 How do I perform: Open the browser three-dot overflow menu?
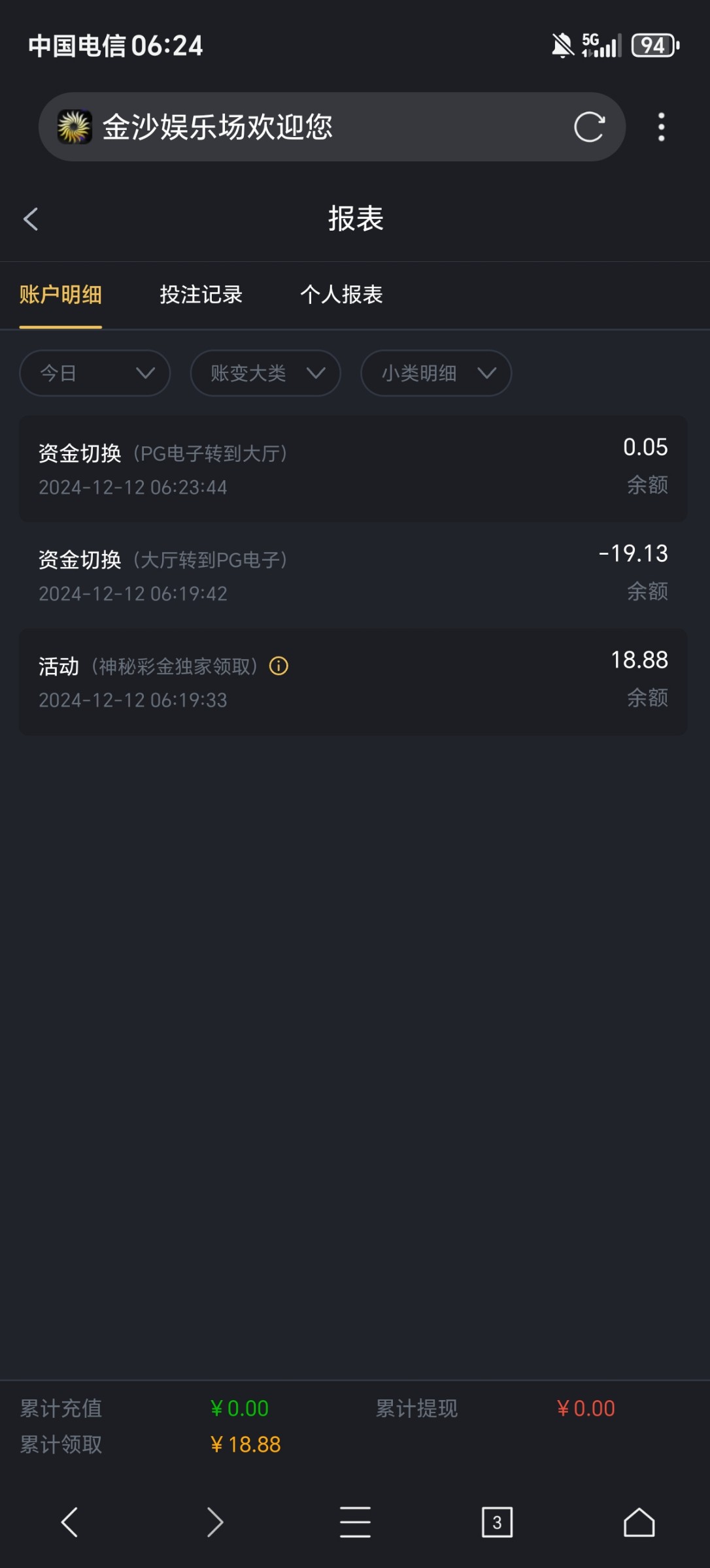pyautogui.click(x=662, y=127)
